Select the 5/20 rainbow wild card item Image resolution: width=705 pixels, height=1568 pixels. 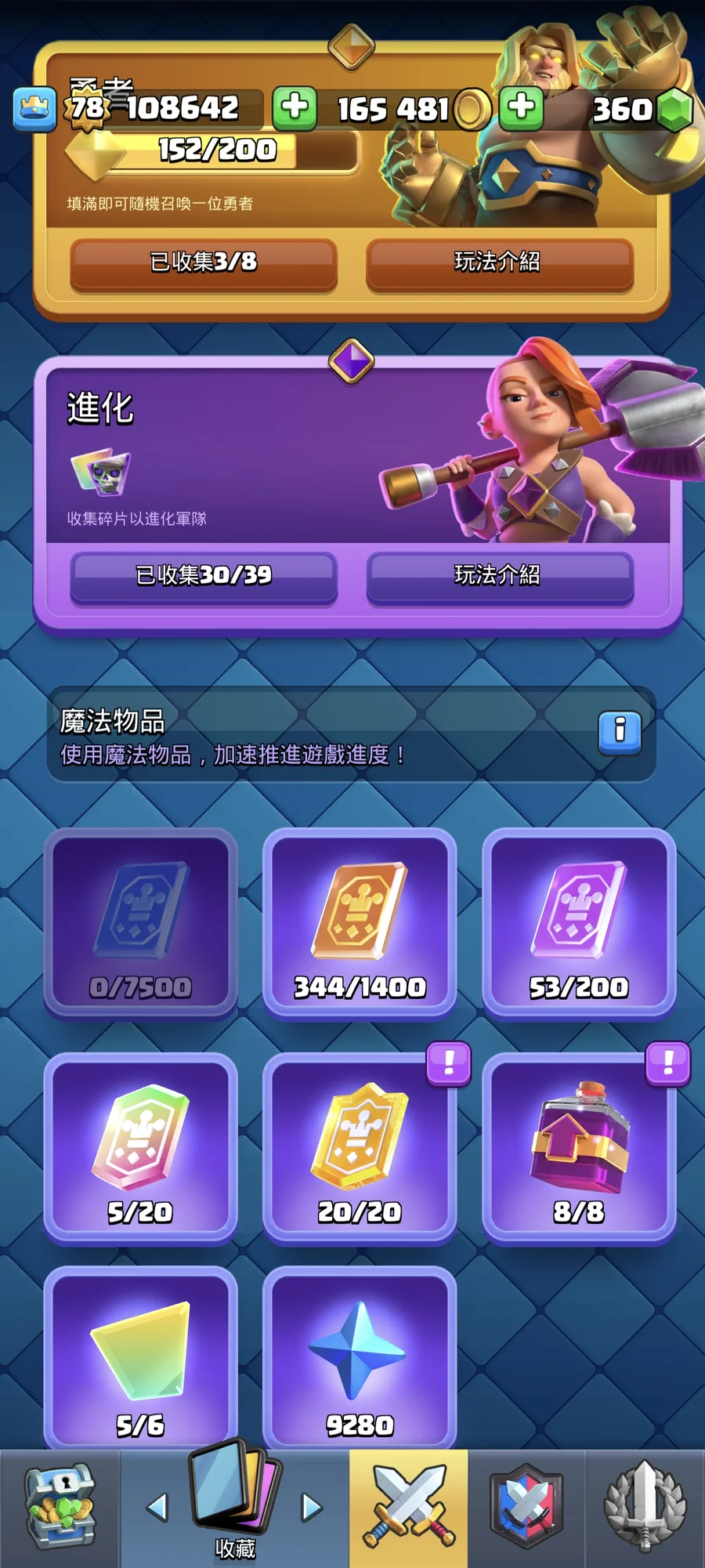click(141, 1148)
